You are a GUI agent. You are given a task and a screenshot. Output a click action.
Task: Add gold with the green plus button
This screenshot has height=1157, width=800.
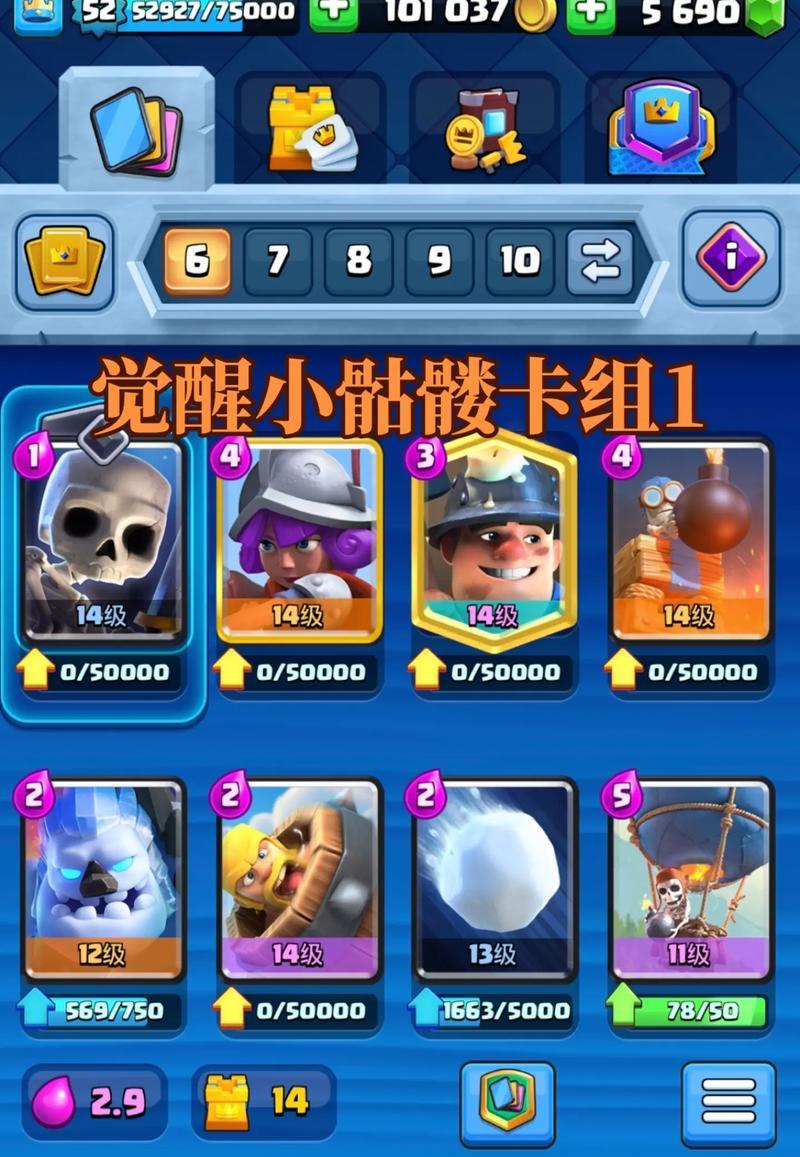pos(334,14)
